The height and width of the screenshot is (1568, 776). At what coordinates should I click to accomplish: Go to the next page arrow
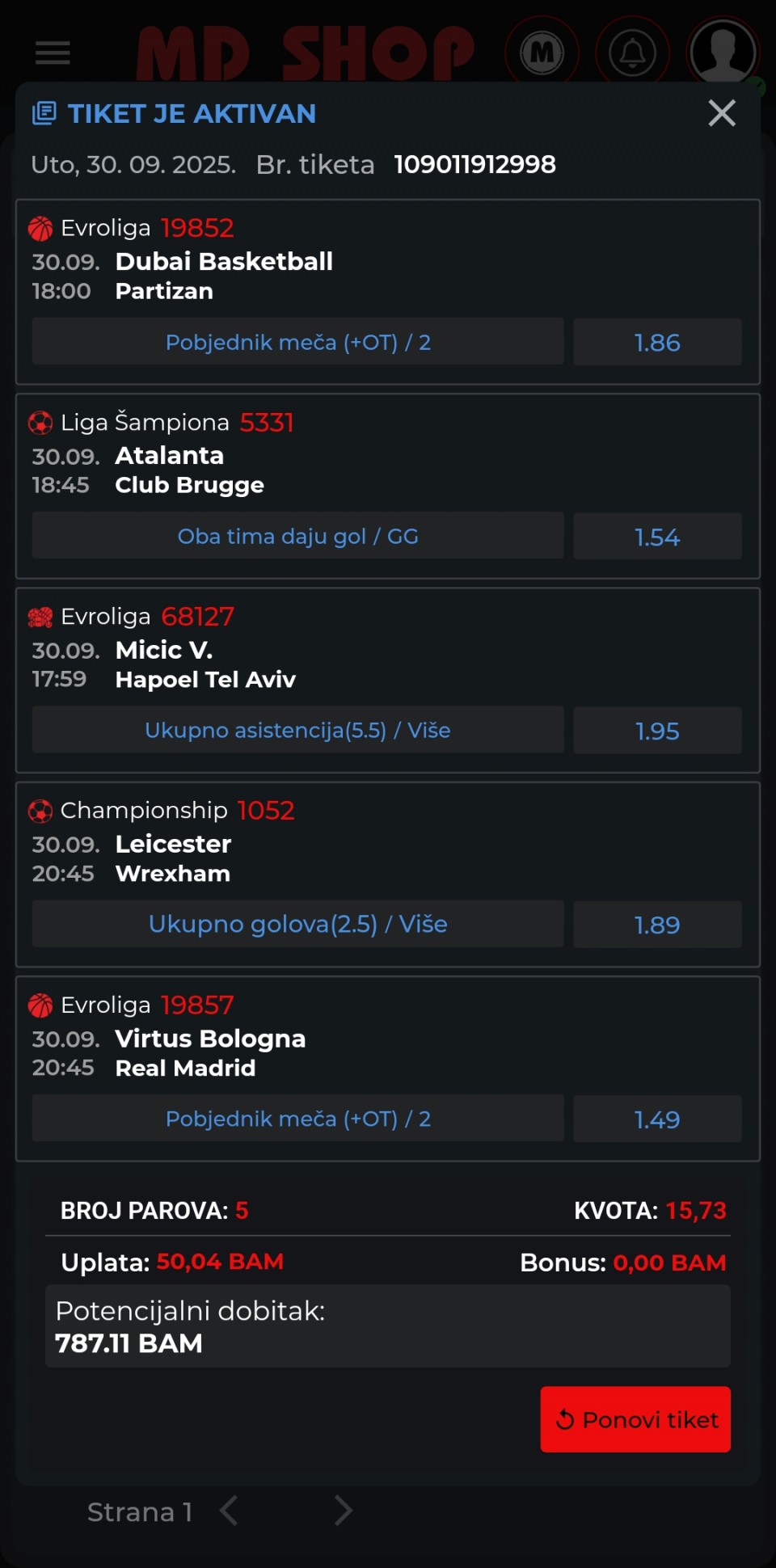tap(344, 1510)
